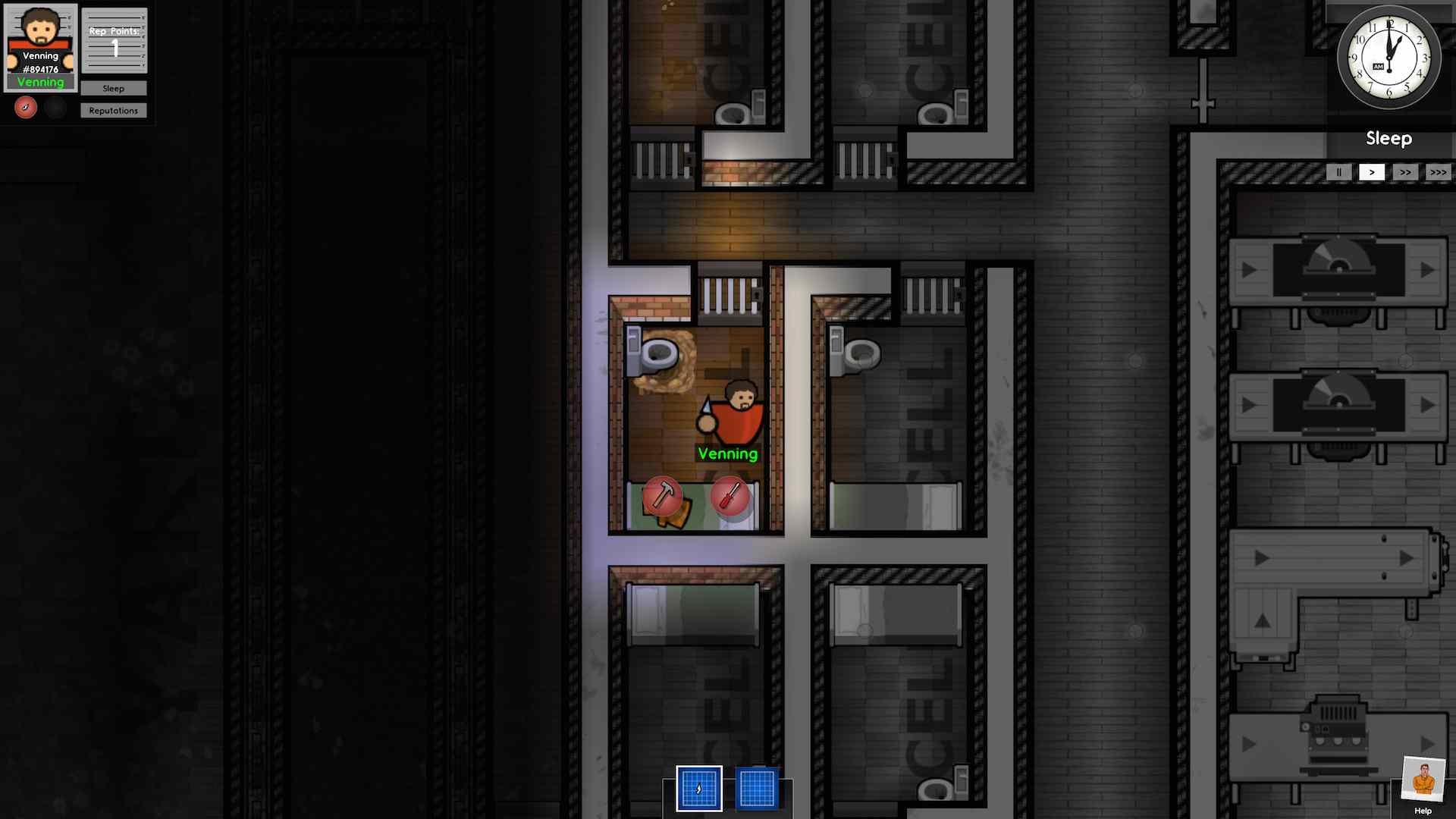
Task: Select the screwdriver item on the bed
Action: pos(730,496)
